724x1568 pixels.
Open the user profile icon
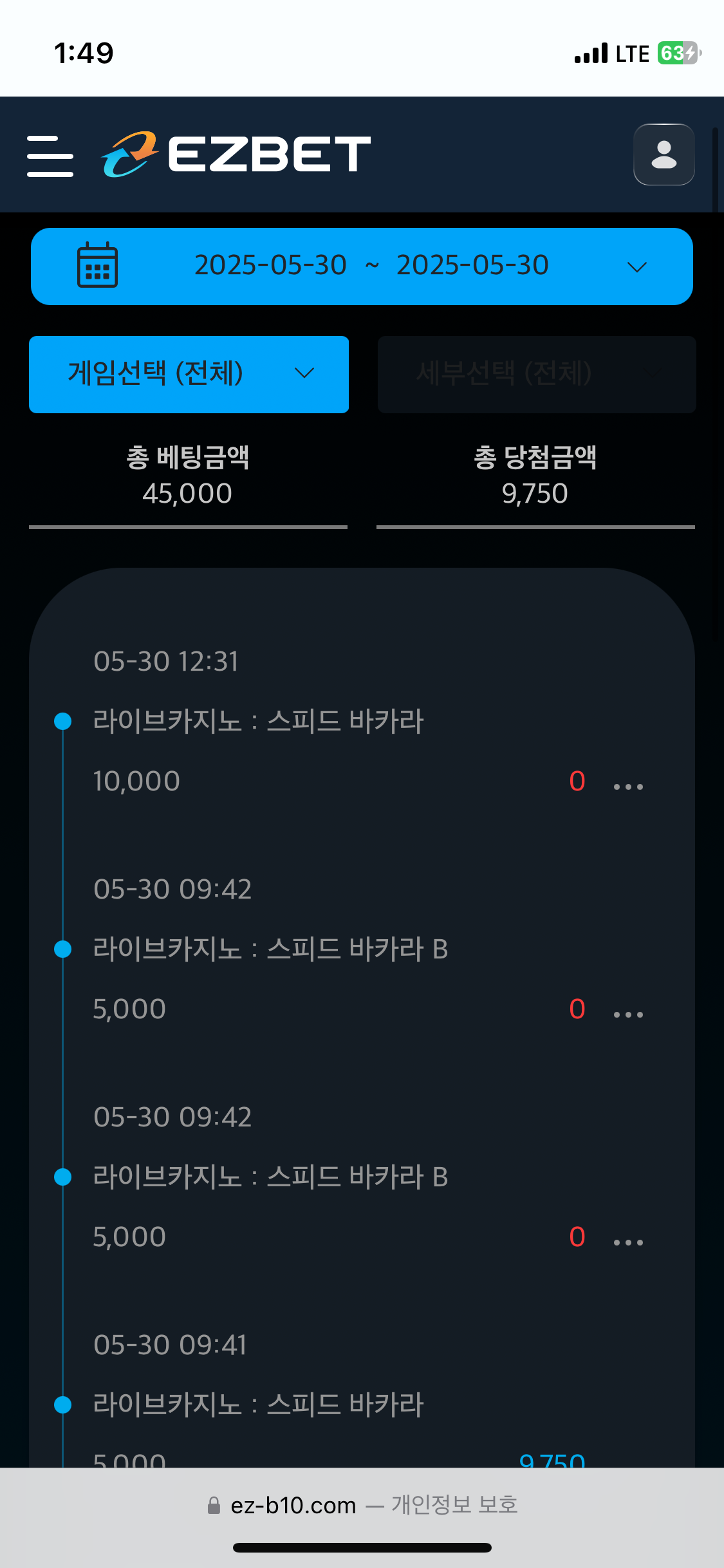pyautogui.click(x=664, y=154)
